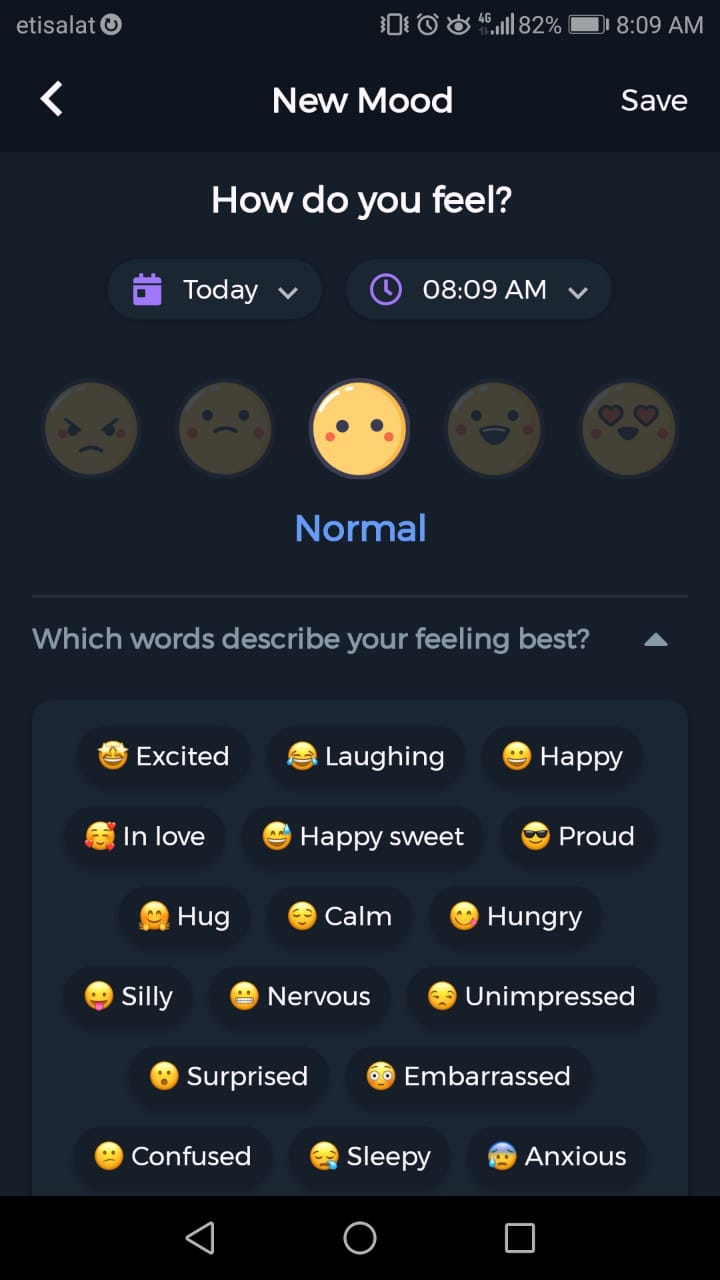
Task: Add the Excited feeling chip
Action: tap(164, 756)
